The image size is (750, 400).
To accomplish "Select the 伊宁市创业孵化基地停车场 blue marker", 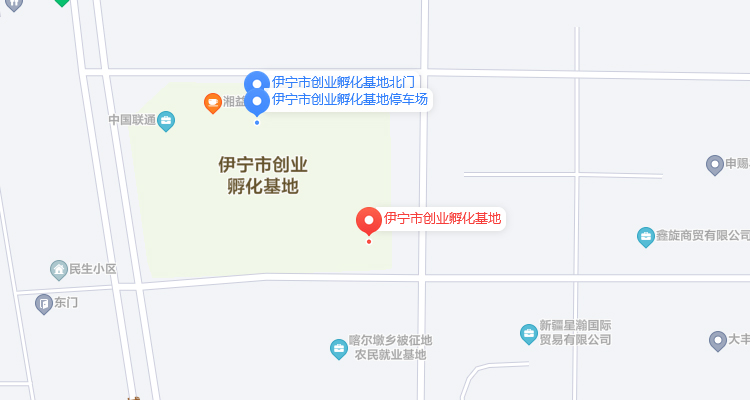I will (257, 100).
